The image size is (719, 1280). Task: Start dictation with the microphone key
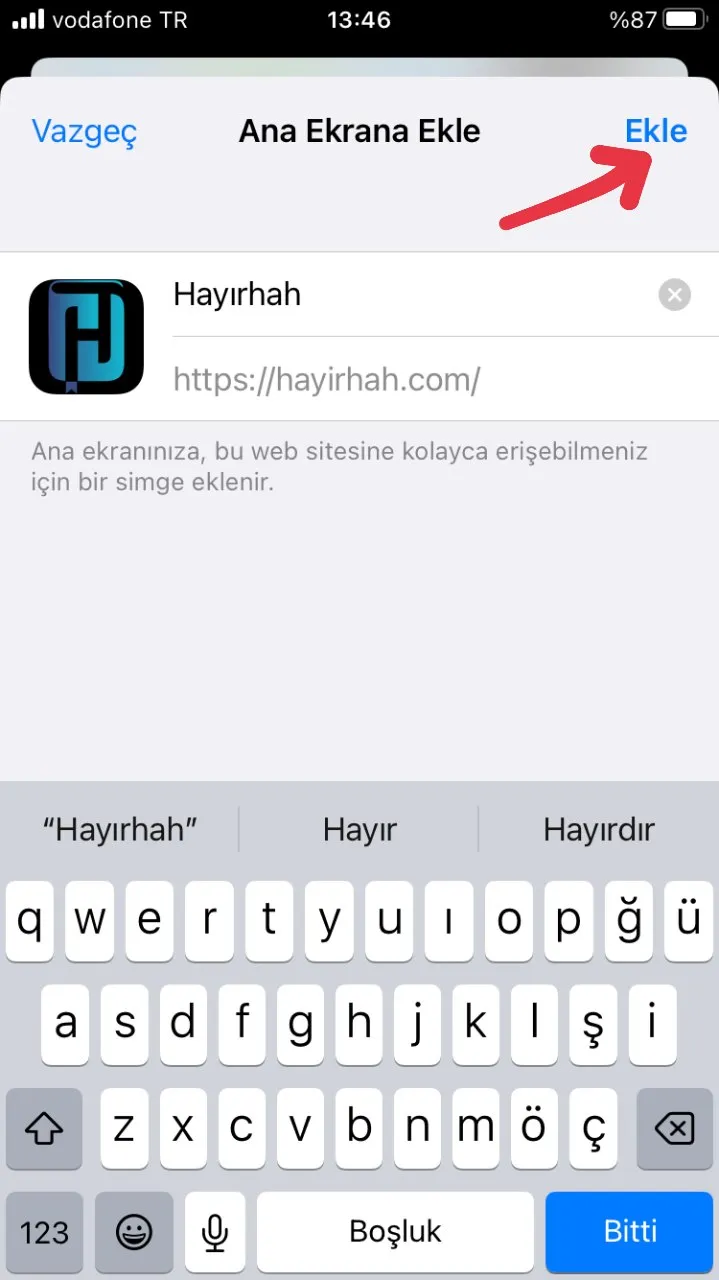tap(214, 1232)
